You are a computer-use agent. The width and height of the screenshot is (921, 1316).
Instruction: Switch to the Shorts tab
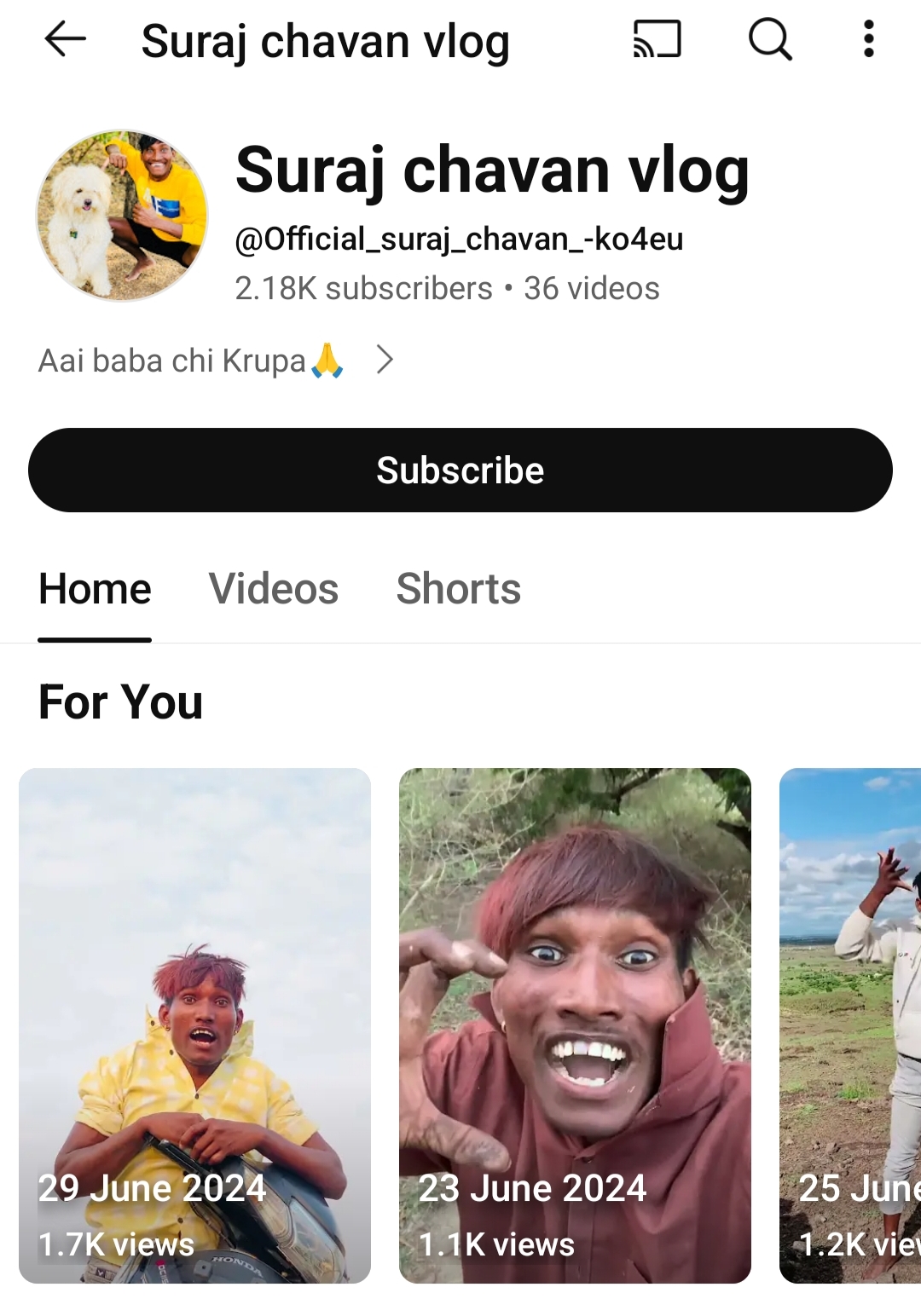458,589
